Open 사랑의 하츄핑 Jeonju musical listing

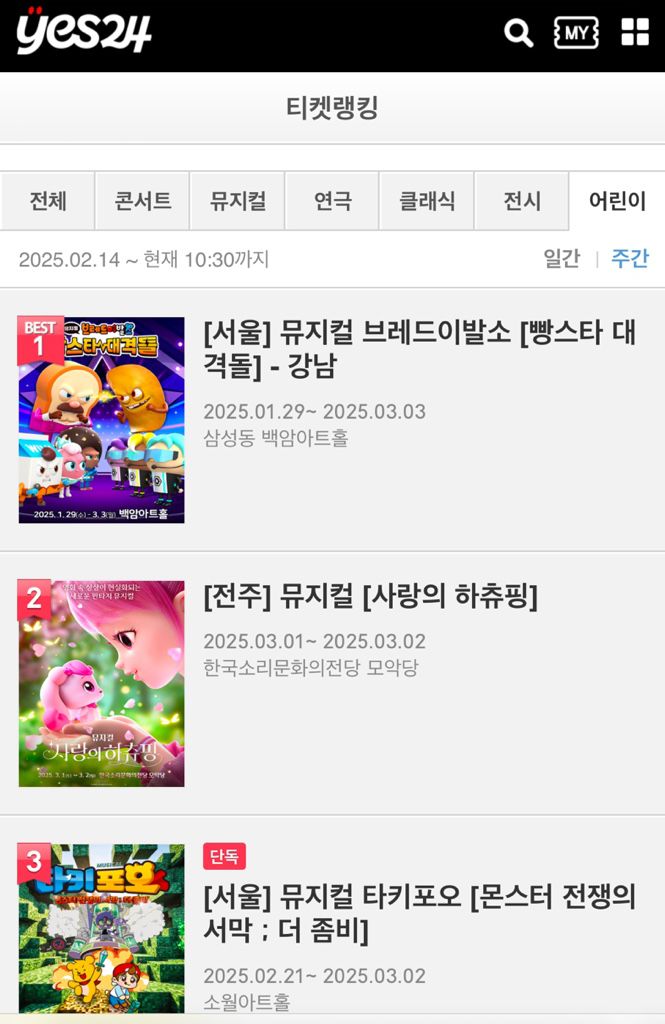coord(370,597)
